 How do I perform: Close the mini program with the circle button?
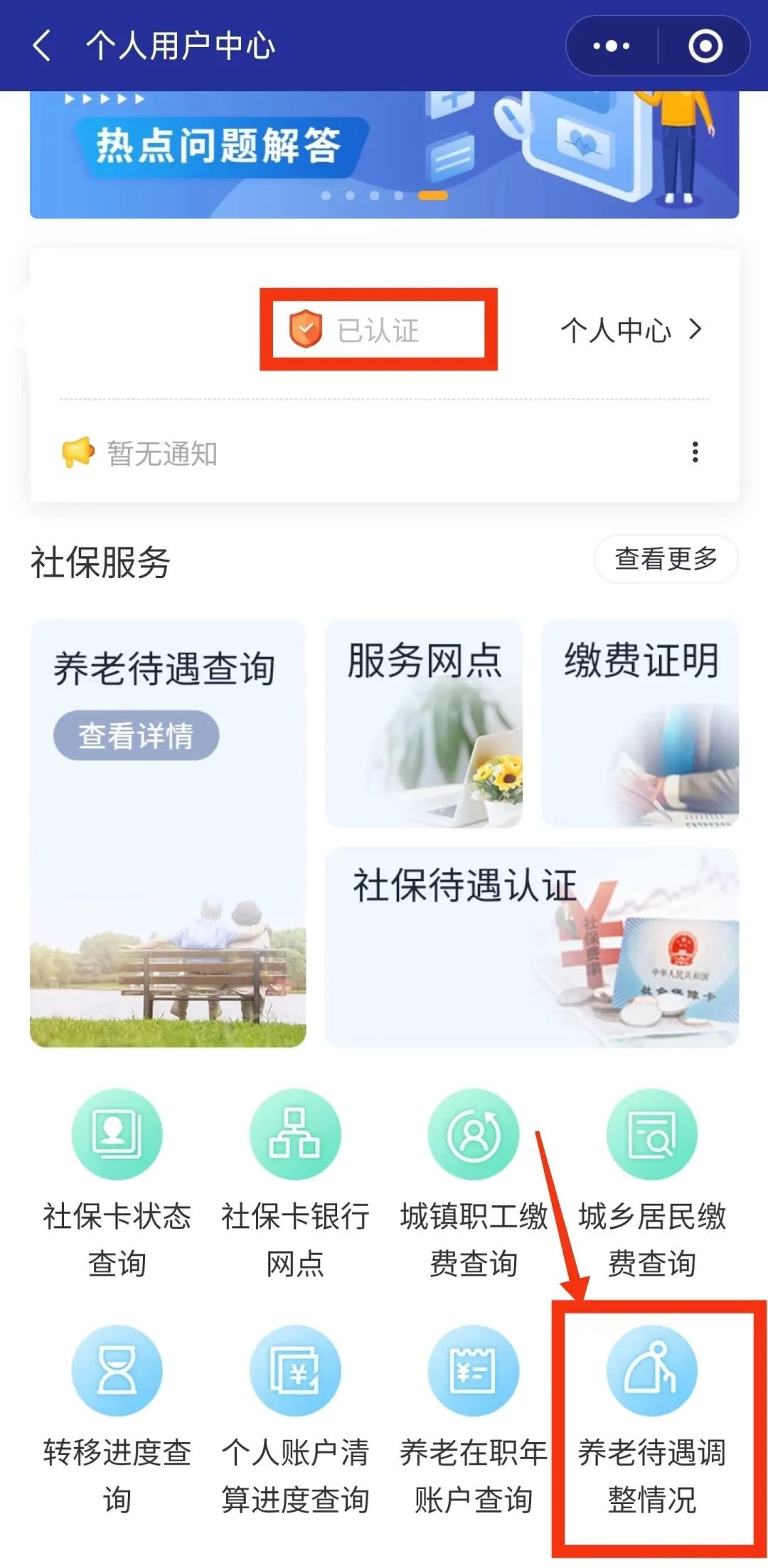coord(705,46)
